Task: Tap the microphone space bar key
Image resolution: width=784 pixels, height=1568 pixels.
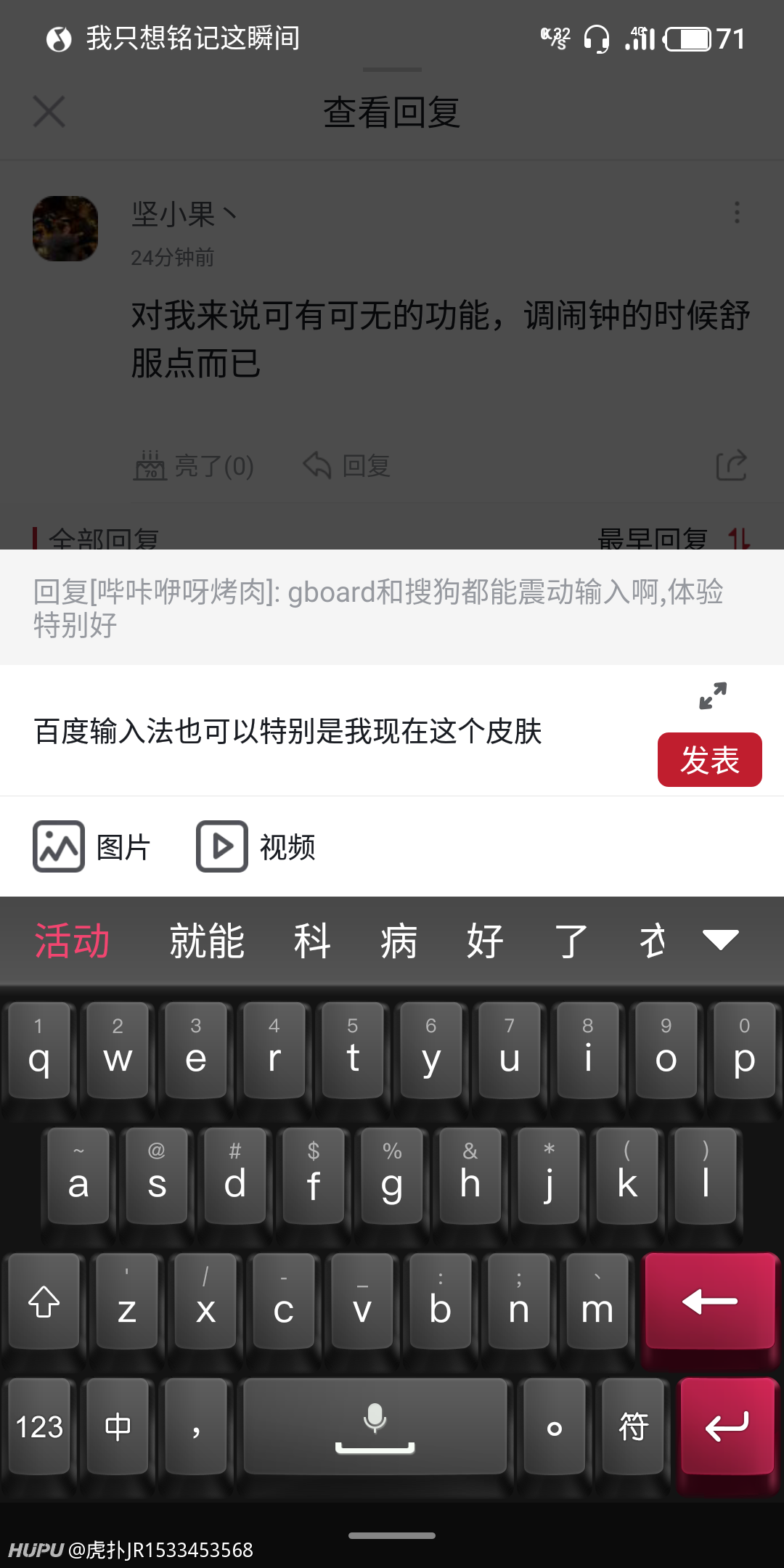Action: pos(375,1426)
